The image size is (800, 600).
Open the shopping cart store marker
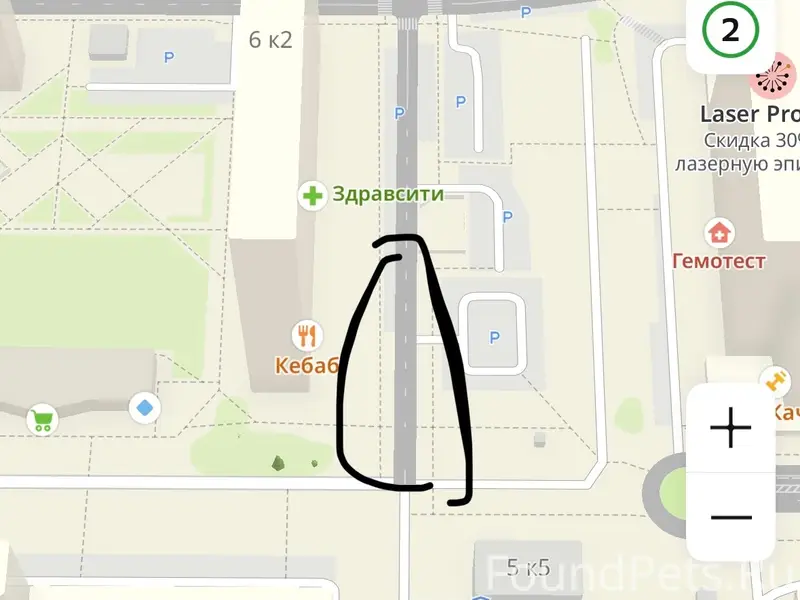point(42,420)
